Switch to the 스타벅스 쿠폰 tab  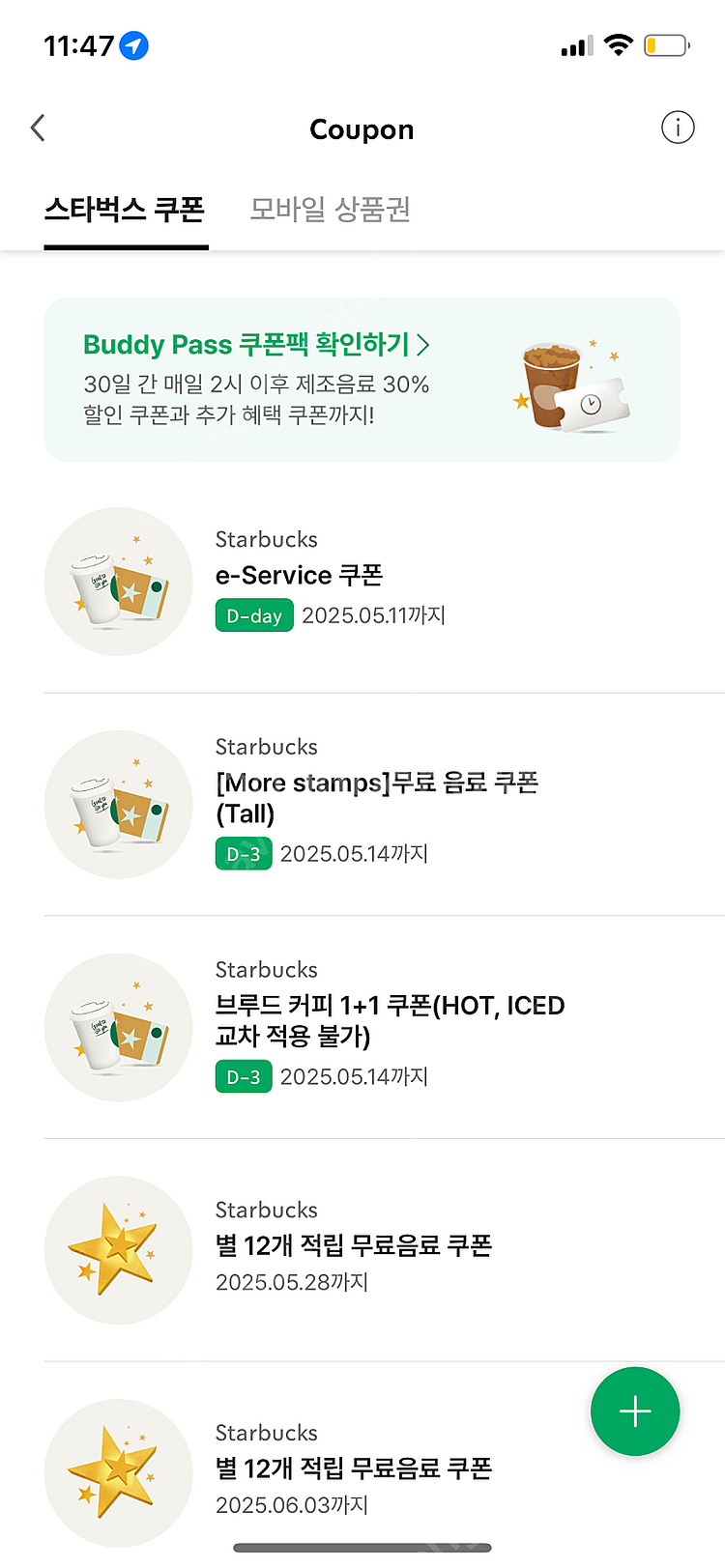[x=125, y=210]
